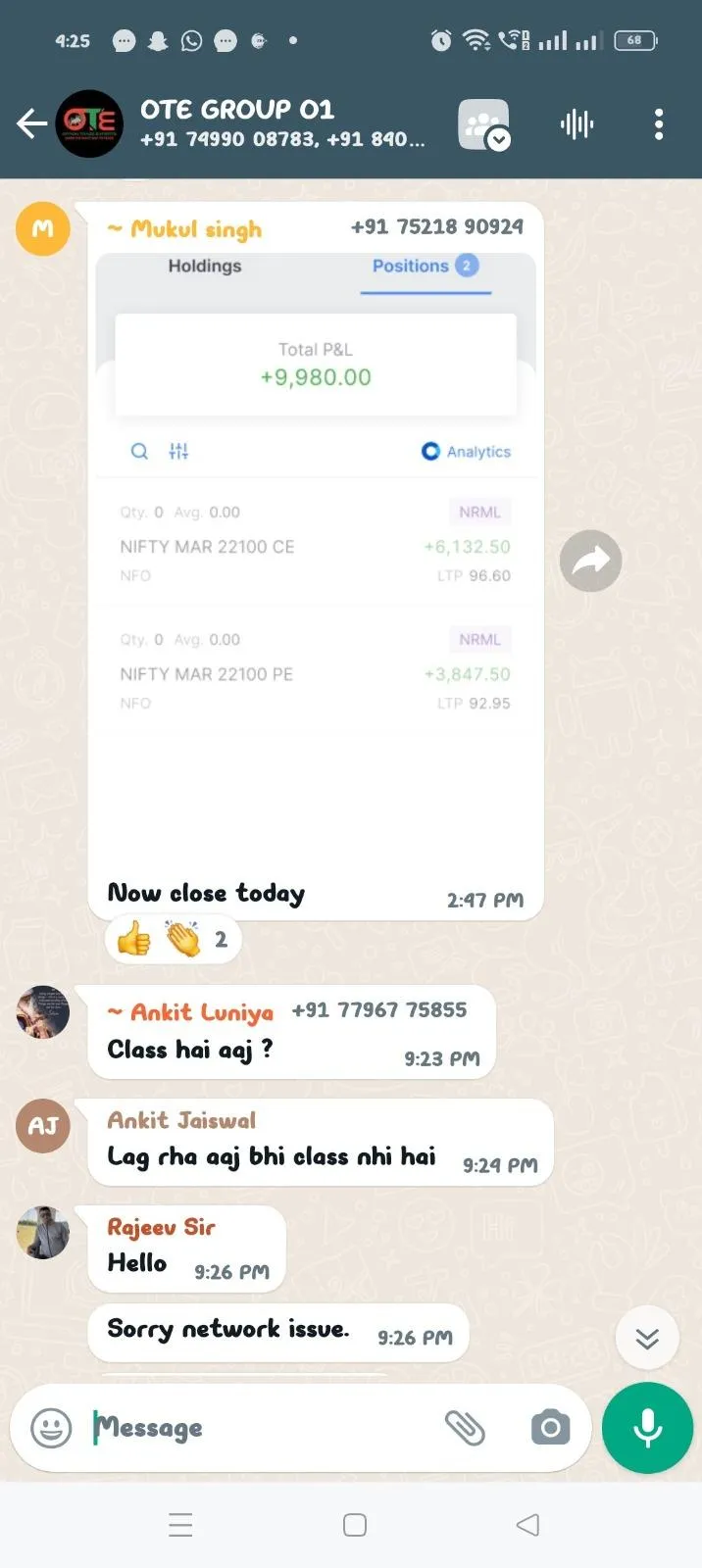Tap Ankit Luniya's profile picture

[43, 1011]
